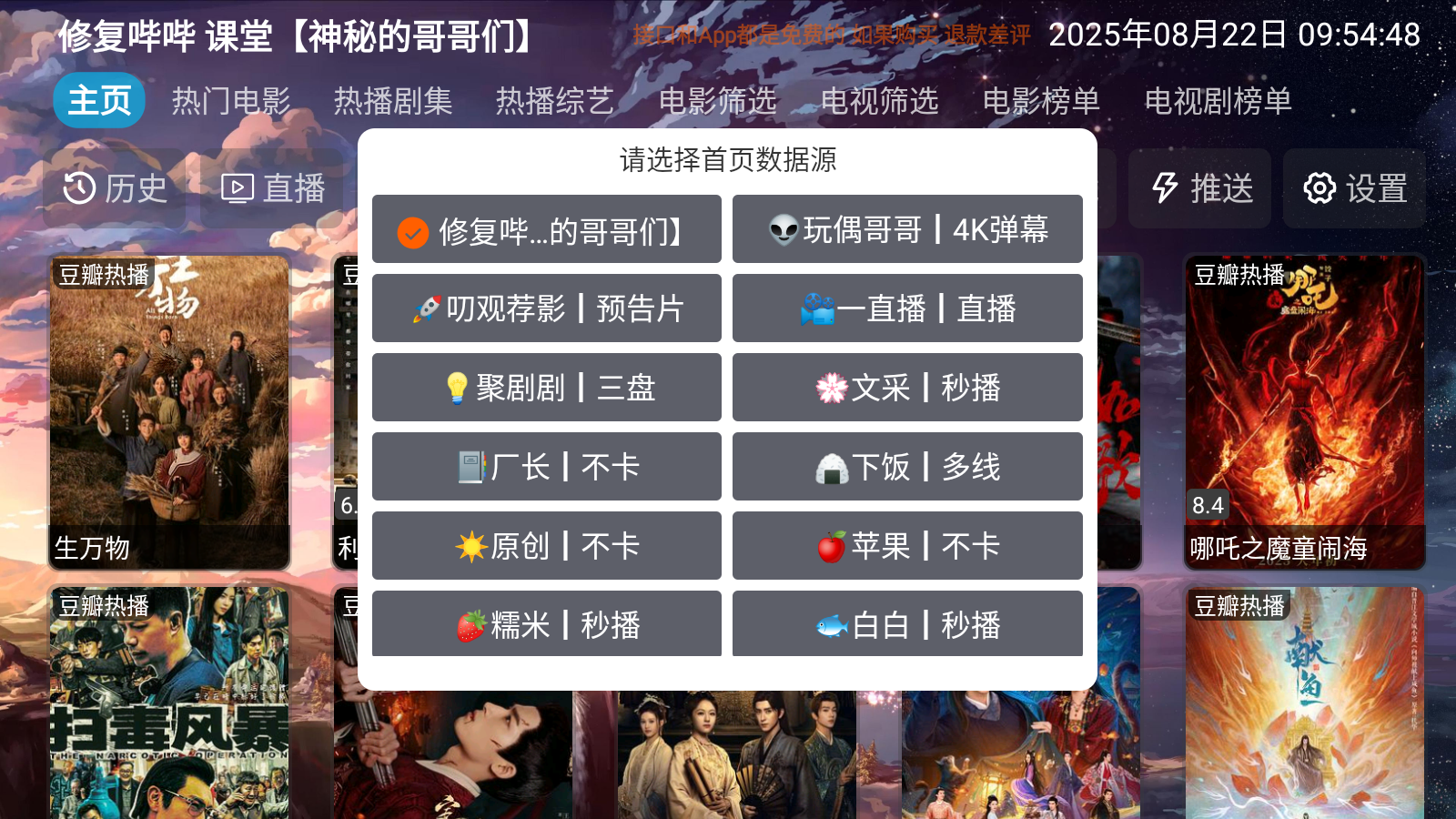
Task: Open the 历史 history button
Action: 115,188
